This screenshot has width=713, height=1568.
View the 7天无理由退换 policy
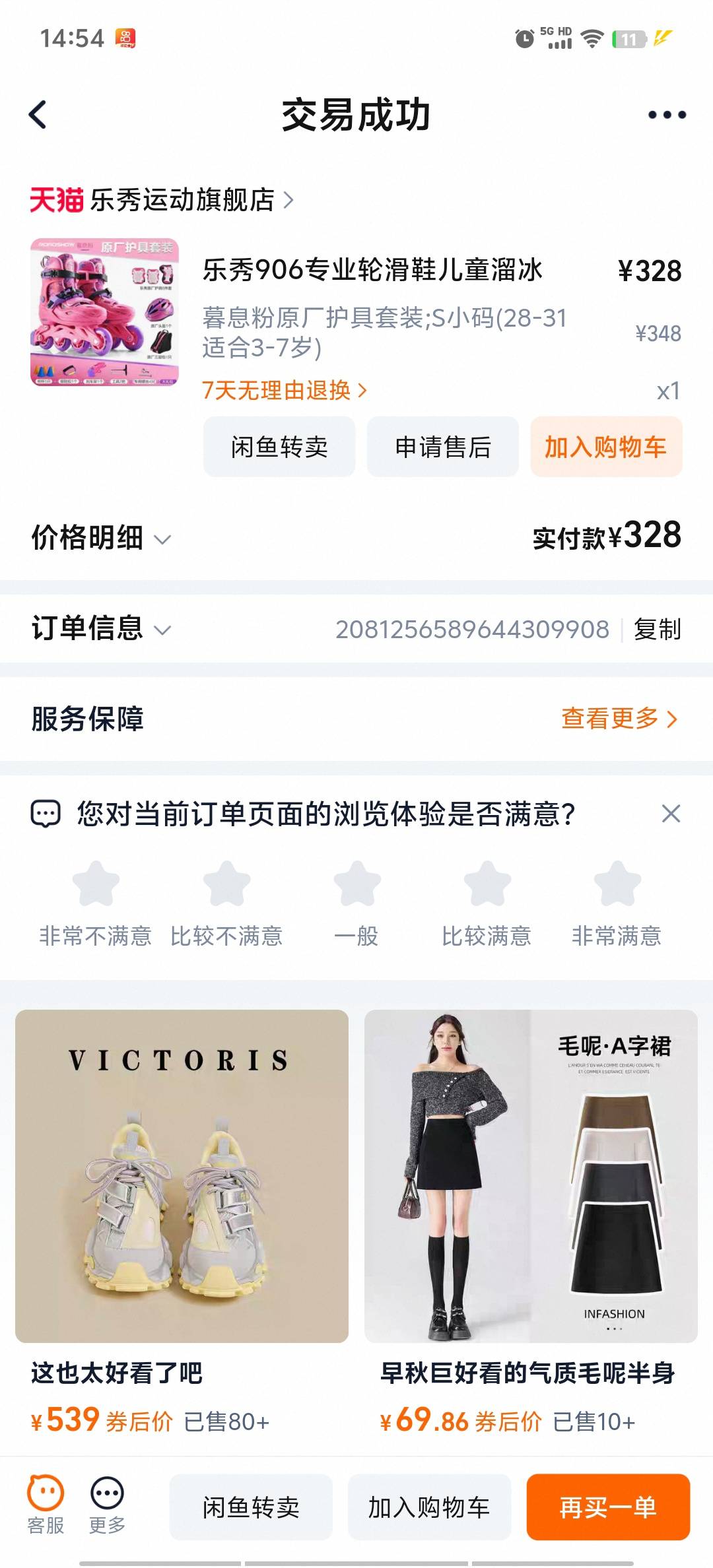[284, 390]
